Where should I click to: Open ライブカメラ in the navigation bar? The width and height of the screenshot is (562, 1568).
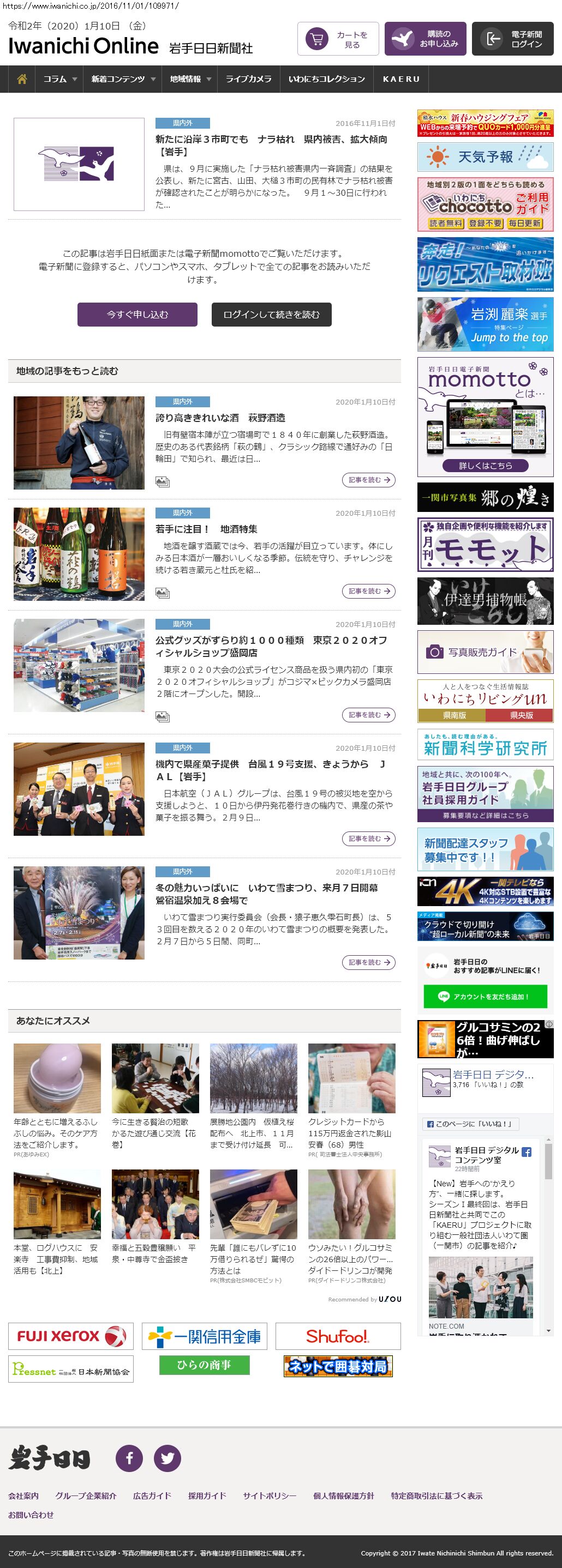pyautogui.click(x=248, y=79)
